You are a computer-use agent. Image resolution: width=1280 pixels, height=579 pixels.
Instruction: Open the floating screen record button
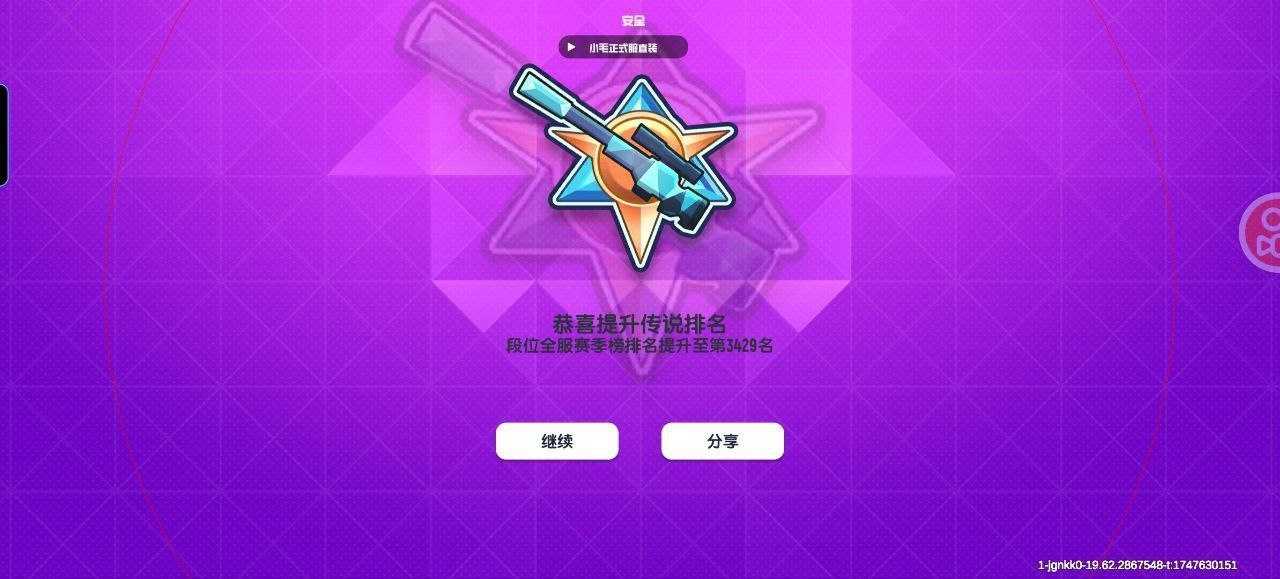[1264, 232]
